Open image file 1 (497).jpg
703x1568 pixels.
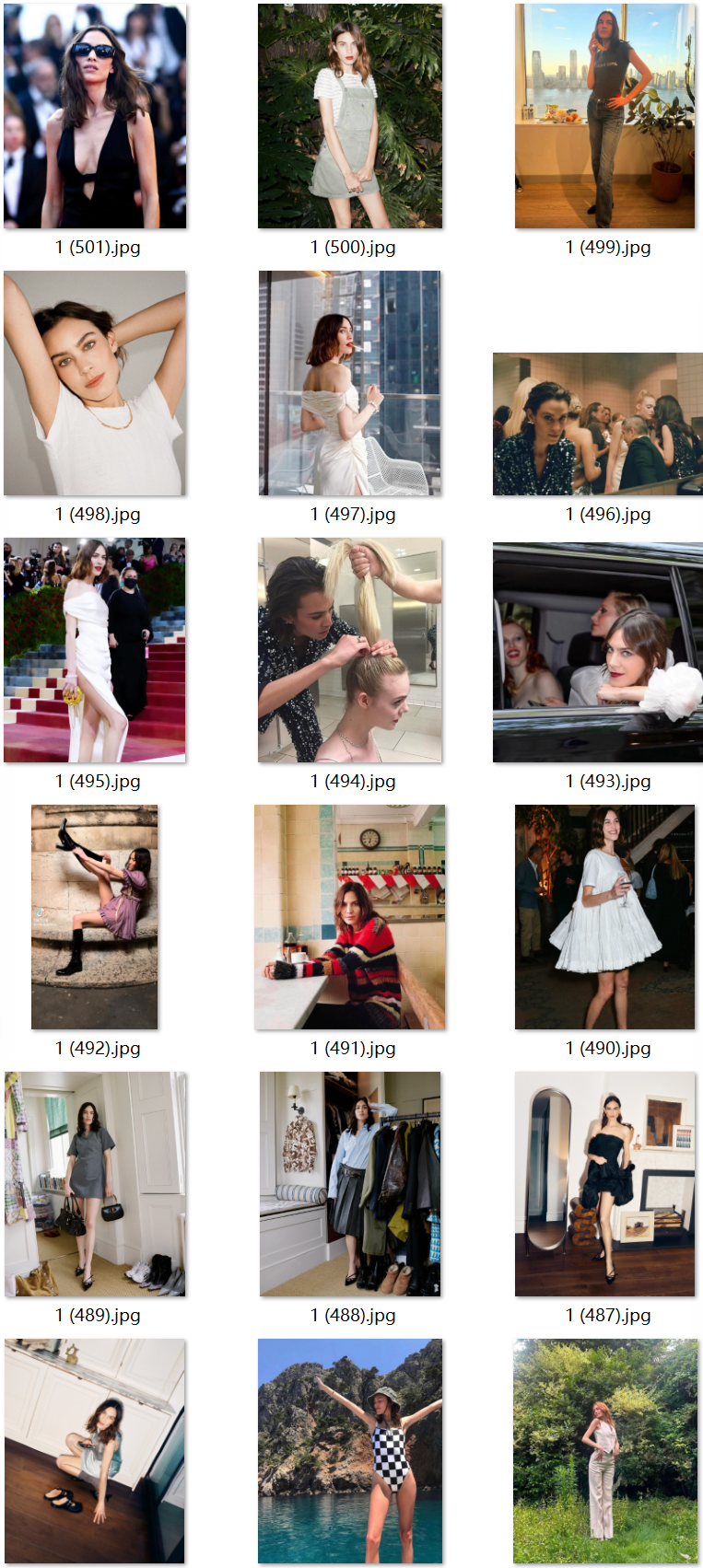pyautogui.click(x=350, y=383)
